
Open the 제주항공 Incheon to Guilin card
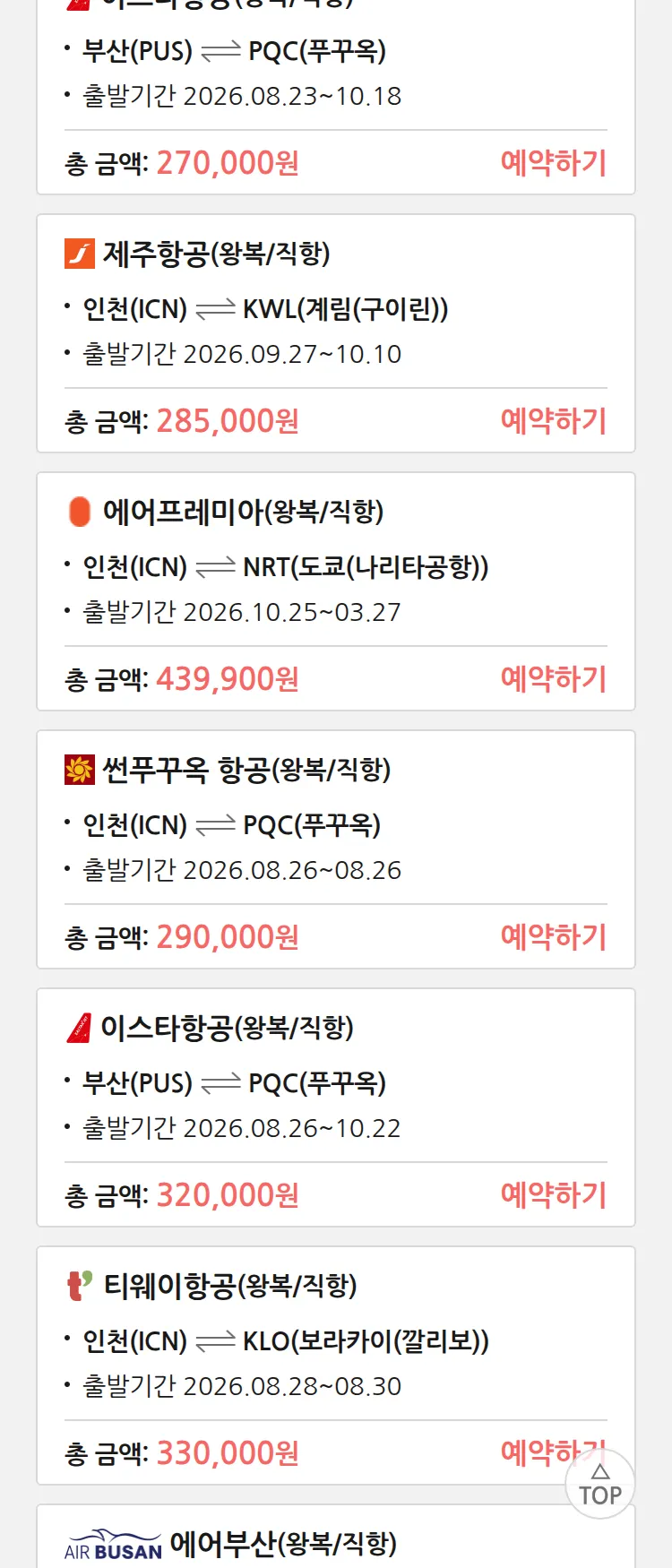click(x=336, y=333)
